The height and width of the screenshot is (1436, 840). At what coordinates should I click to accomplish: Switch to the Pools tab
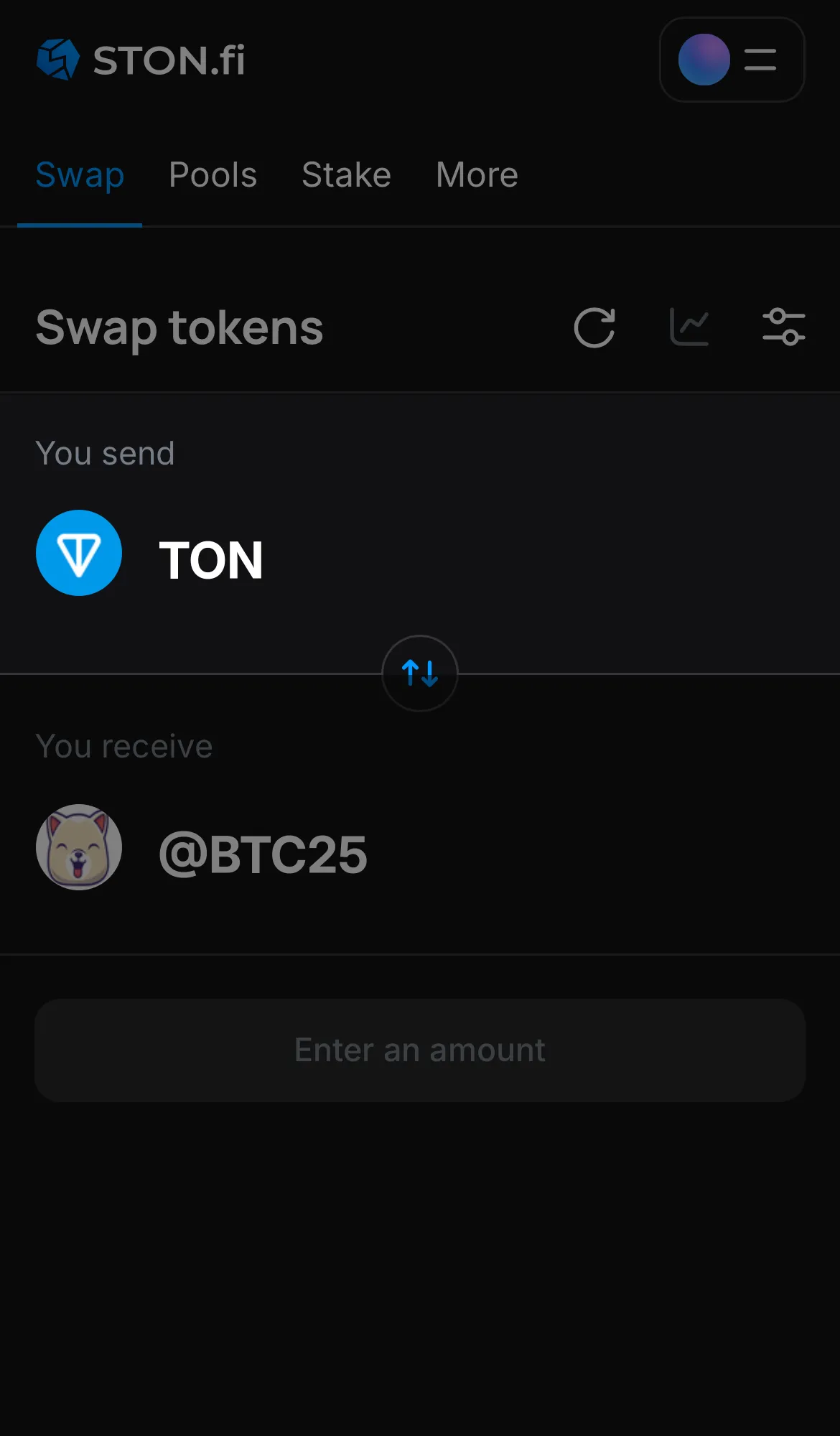[213, 174]
